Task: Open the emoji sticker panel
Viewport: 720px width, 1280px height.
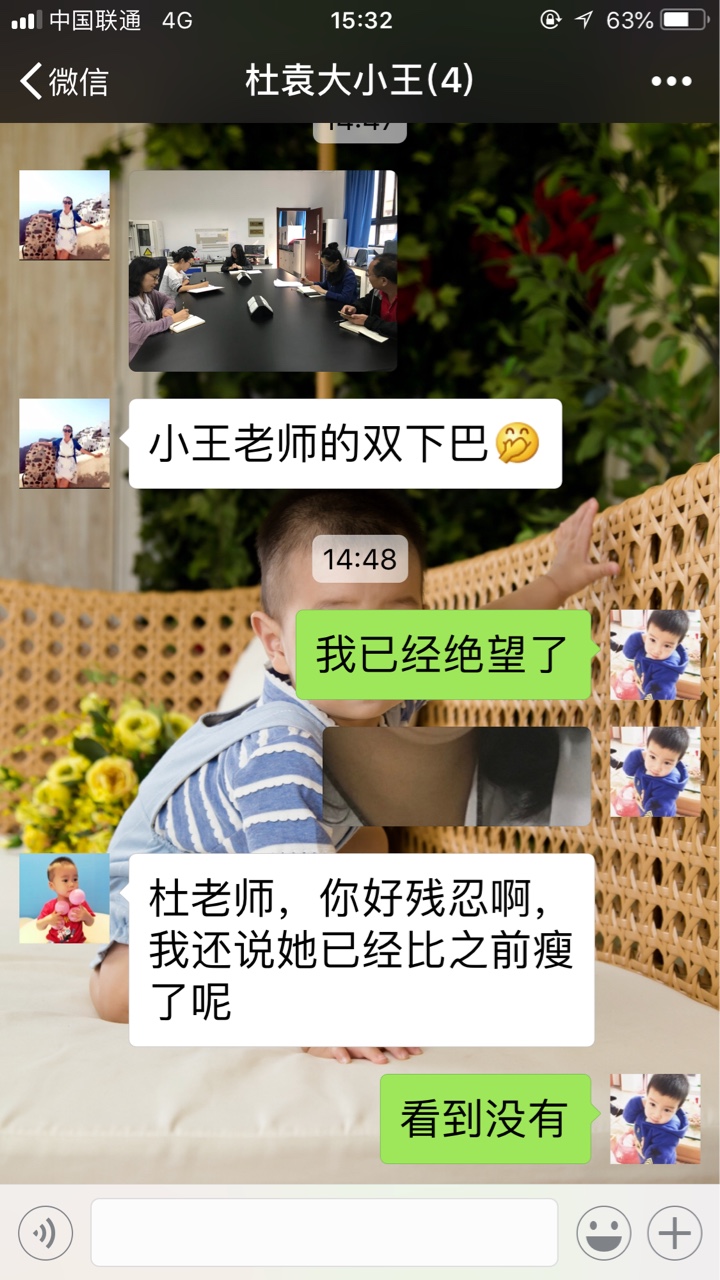Action: pos(603,1232)
